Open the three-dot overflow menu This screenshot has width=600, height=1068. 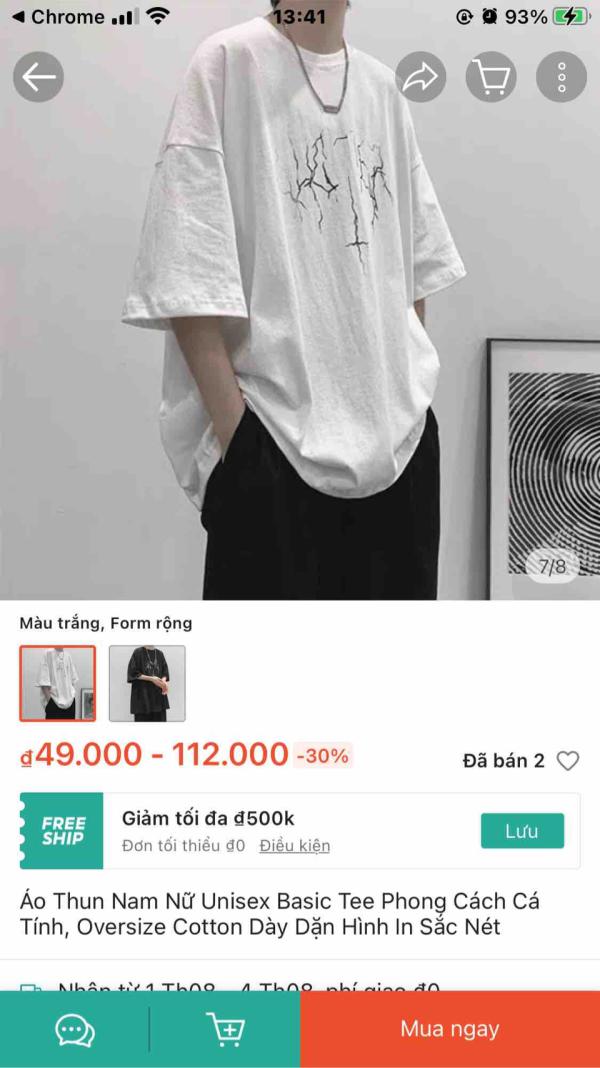(562, 77)
